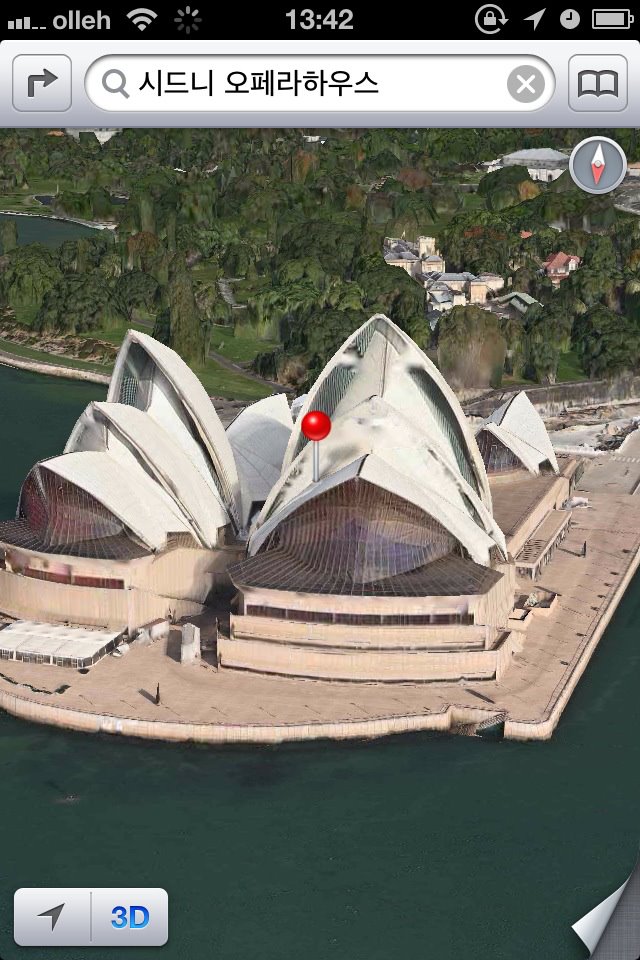Open the bookmarks book icon

[598, 84]
